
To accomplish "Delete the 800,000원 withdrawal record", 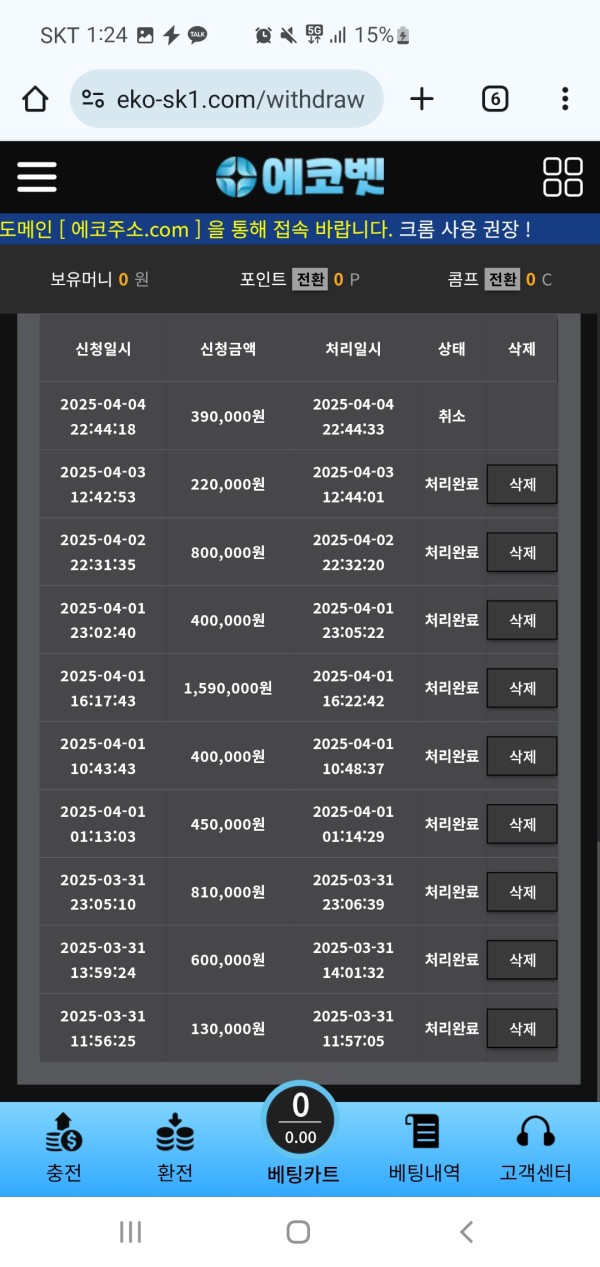I will [x=522, y=552].
